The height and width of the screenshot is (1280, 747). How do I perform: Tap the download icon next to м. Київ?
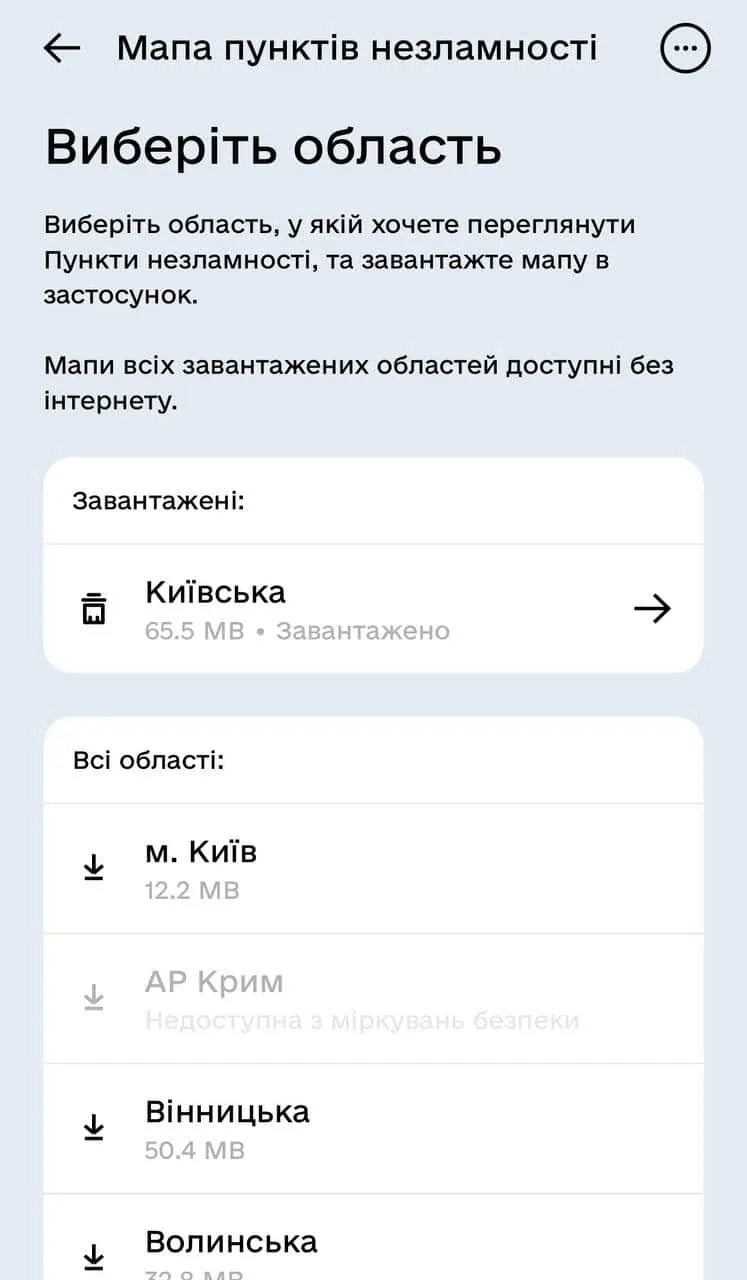(95, 867)
